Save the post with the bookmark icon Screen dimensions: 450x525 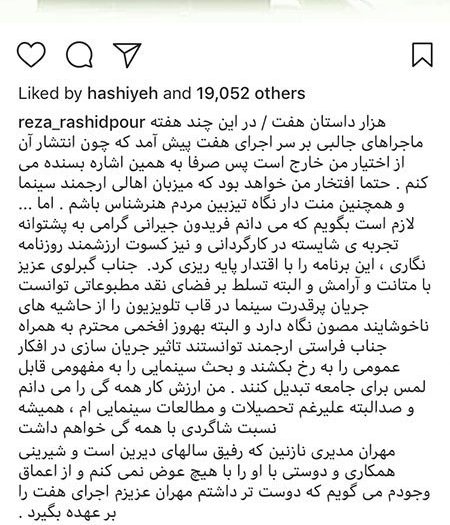(x=422, y=55)
